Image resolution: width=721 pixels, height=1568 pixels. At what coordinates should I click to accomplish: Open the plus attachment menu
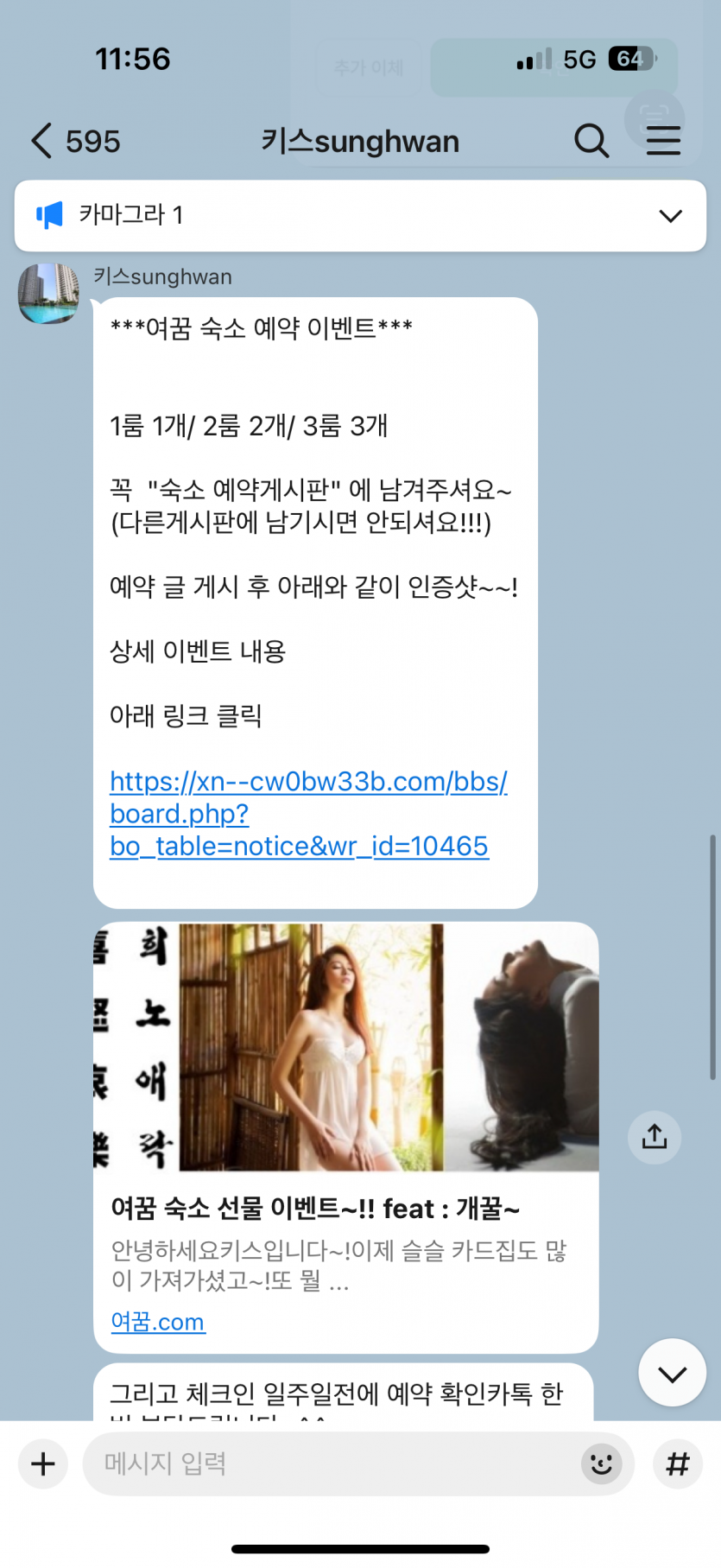tap(43, 1463)
